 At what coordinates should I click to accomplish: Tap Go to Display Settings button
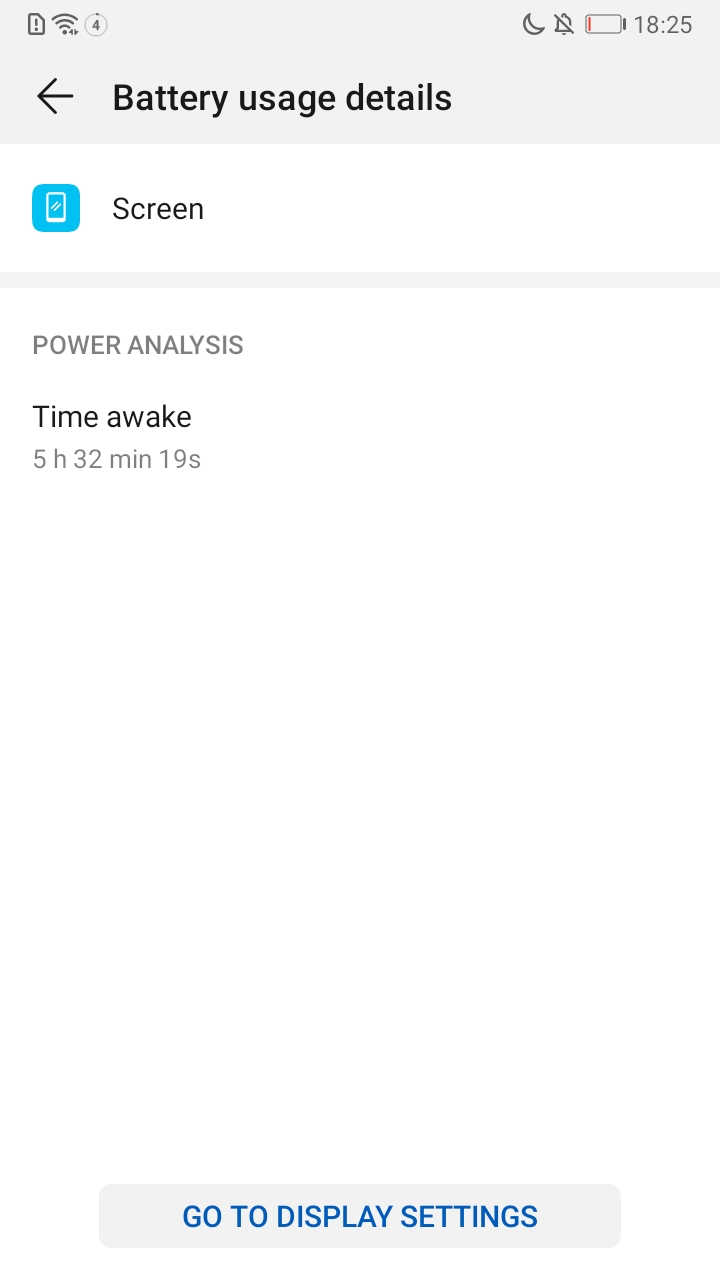360,1216
